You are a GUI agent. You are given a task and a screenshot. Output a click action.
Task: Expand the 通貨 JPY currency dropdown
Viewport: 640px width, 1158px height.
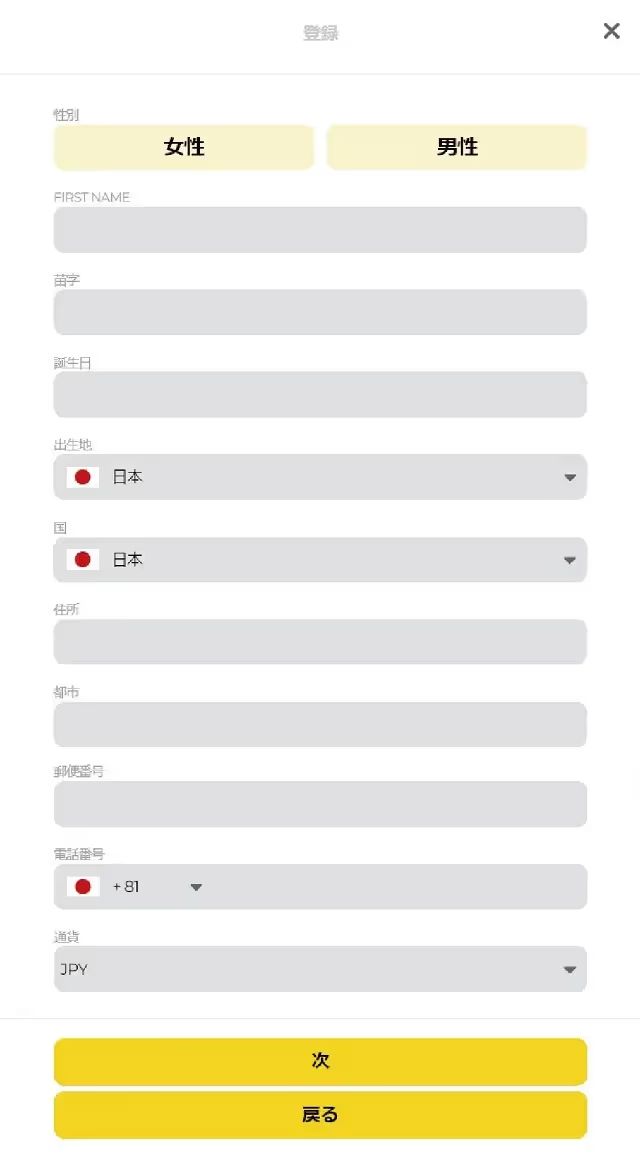[320, 969]
